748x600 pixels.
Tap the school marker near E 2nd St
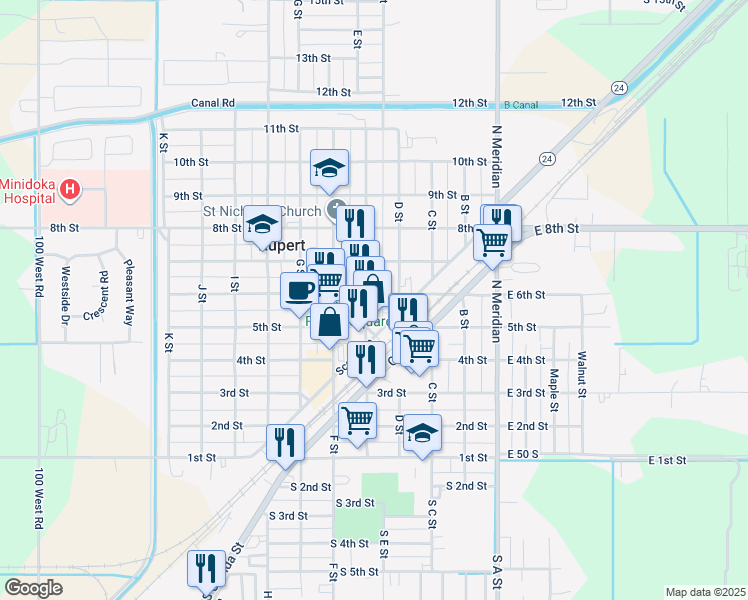(422, 433)
